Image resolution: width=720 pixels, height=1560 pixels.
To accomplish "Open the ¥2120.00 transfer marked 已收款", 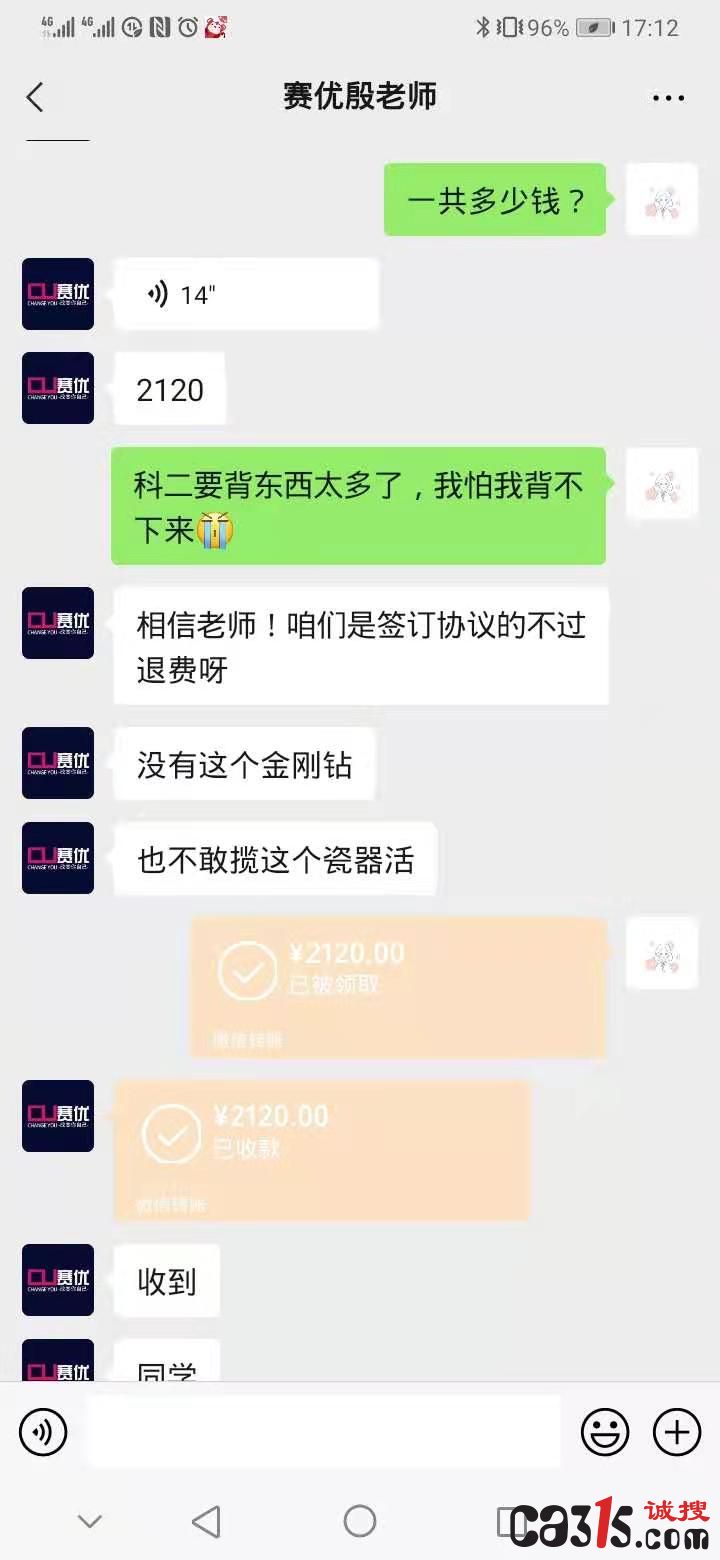I will 321,1150.
